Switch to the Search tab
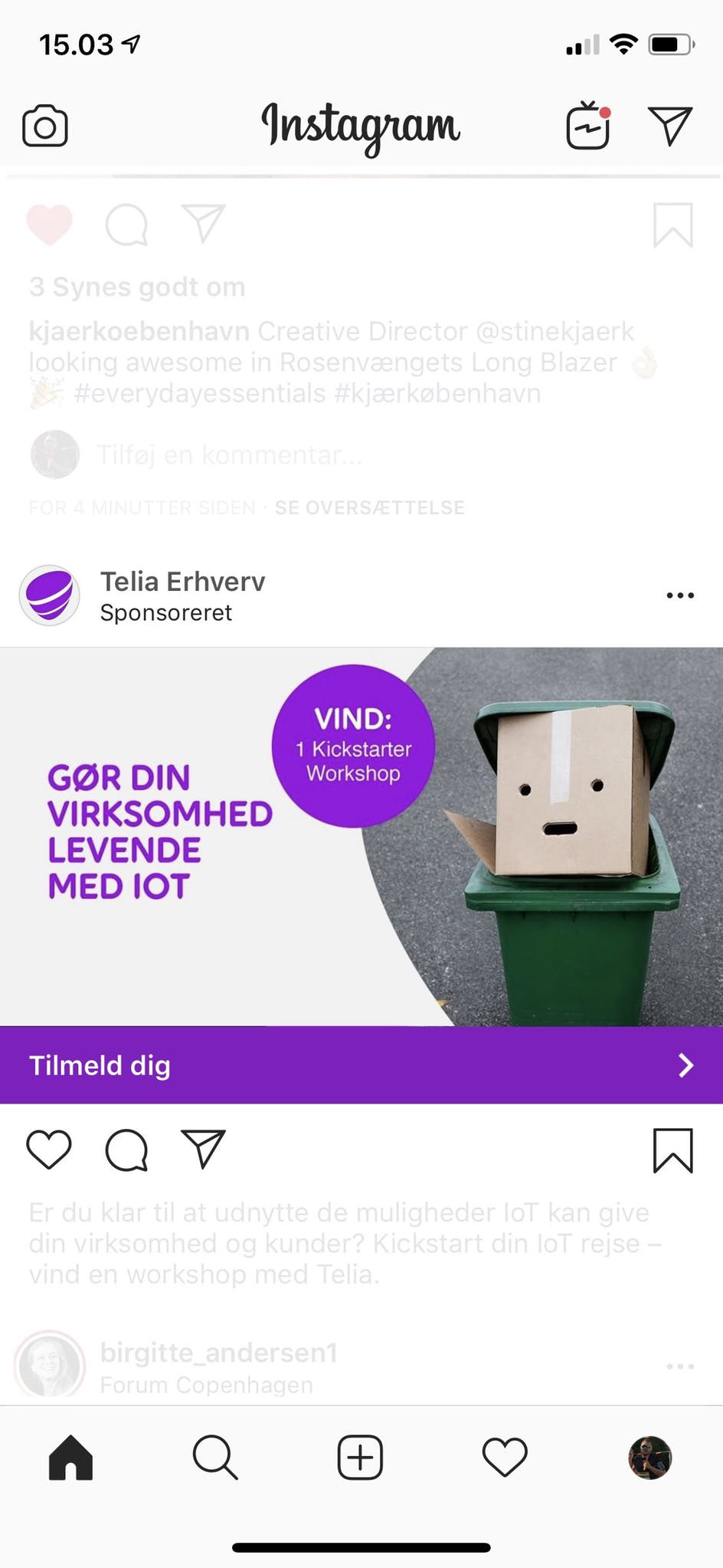 pos(215,1457)
